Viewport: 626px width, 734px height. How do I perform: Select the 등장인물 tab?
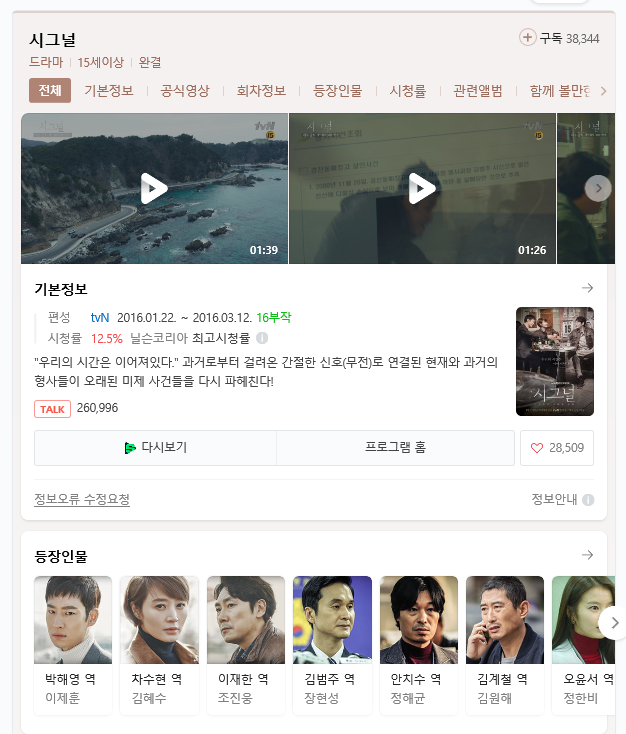click(x=337, y=91)
